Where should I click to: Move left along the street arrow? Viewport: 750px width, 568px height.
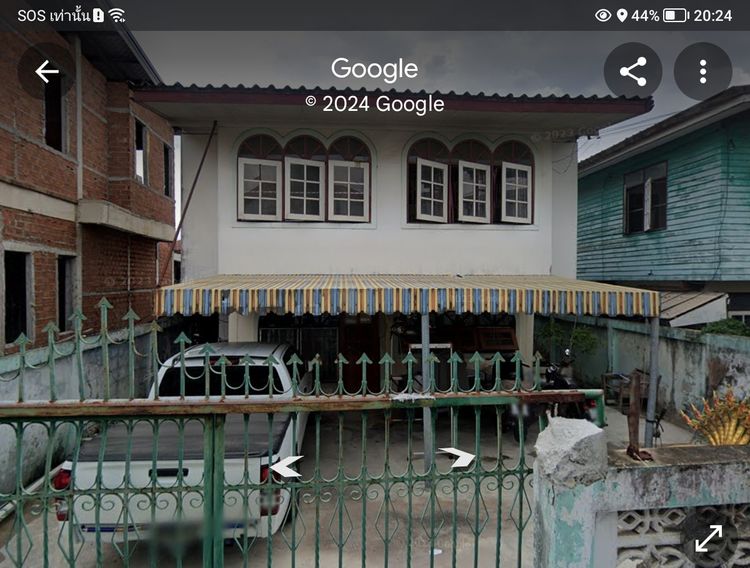point(287,467)
